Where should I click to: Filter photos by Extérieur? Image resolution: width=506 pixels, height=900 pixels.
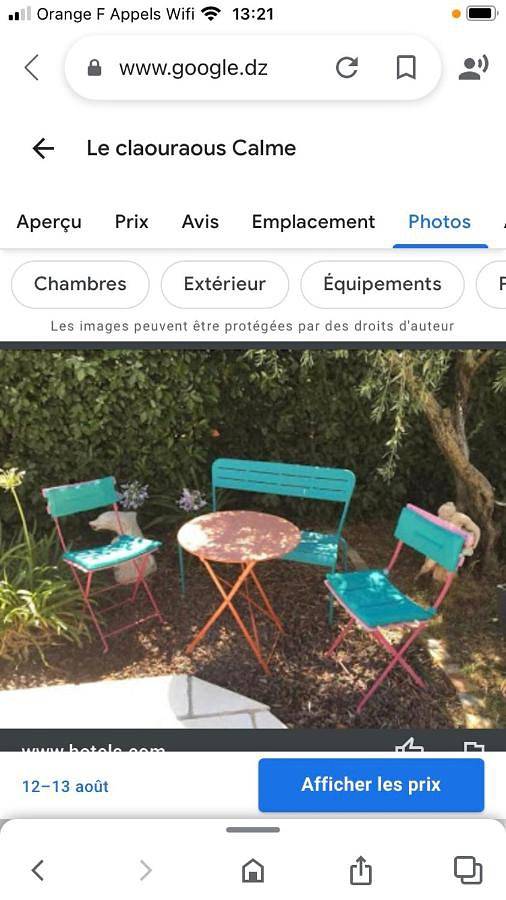tap(225, 284)
